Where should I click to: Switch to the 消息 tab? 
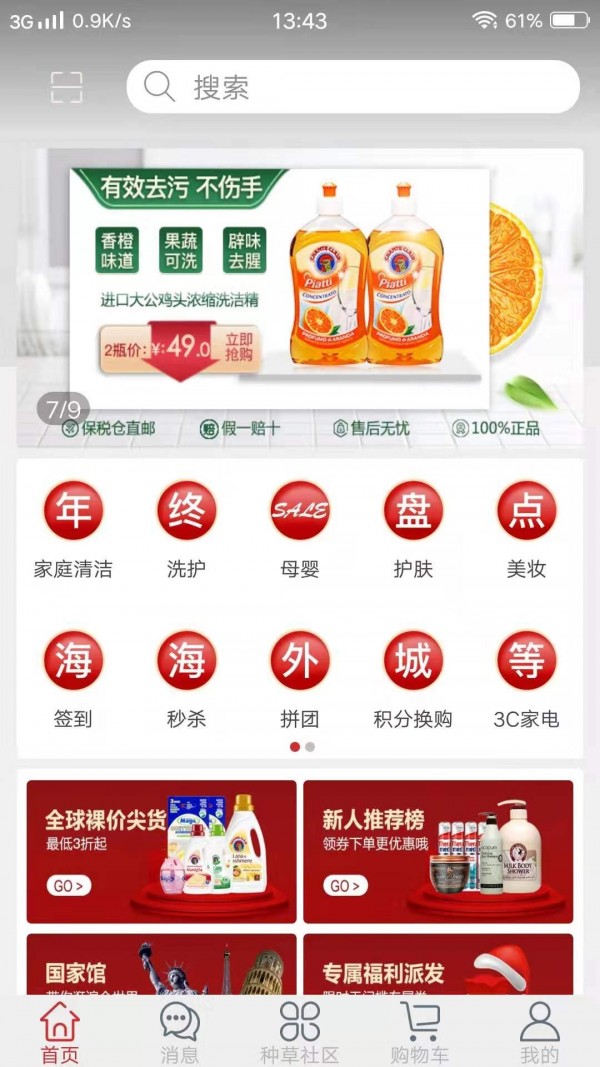pos(180,1032)
